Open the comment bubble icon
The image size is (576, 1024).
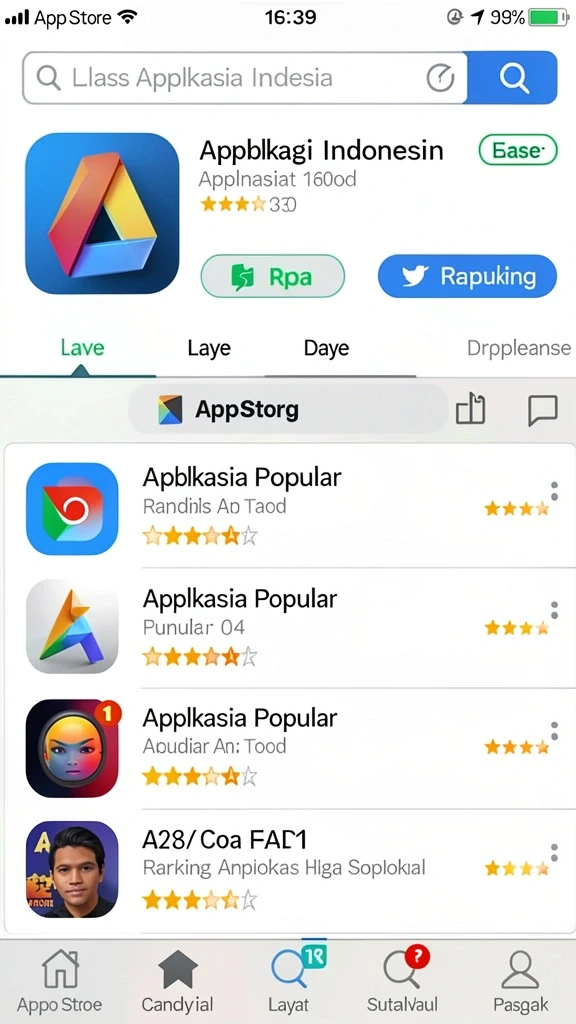(x=543, y=410)
